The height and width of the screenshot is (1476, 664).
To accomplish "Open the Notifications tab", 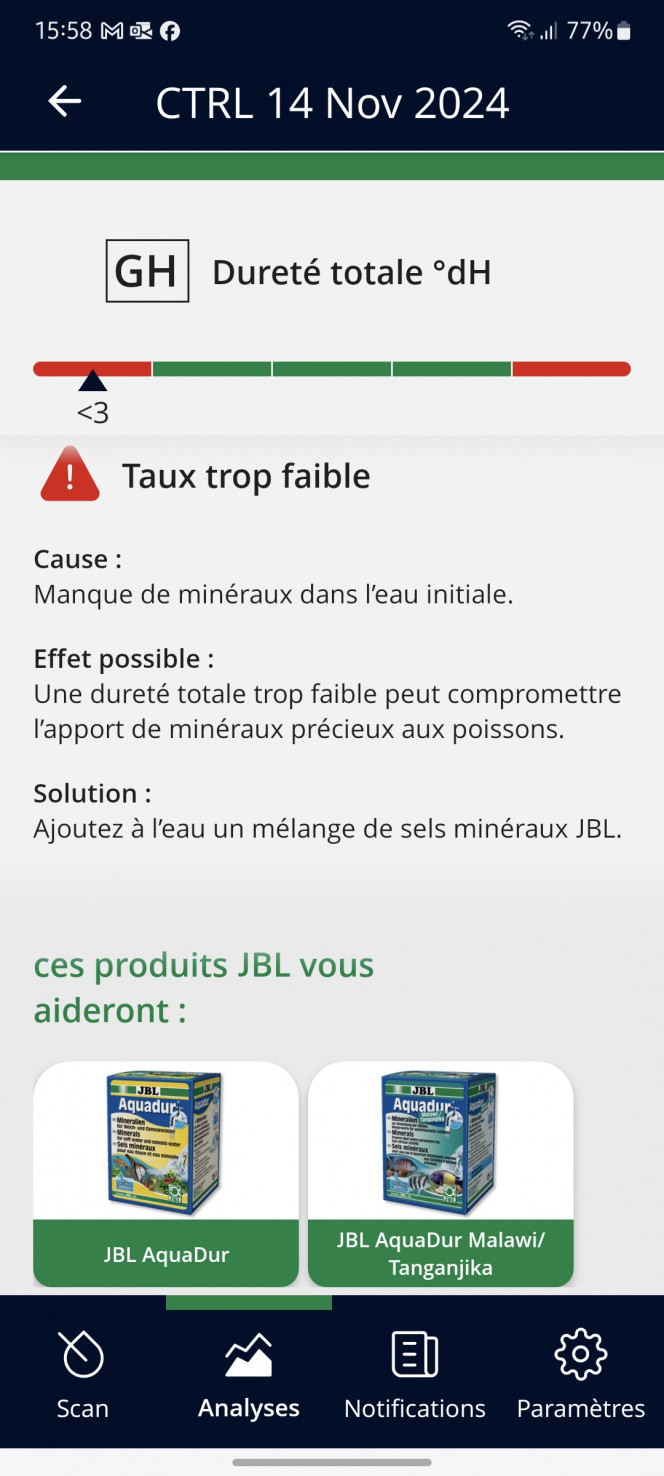I will coord(414,1374).
